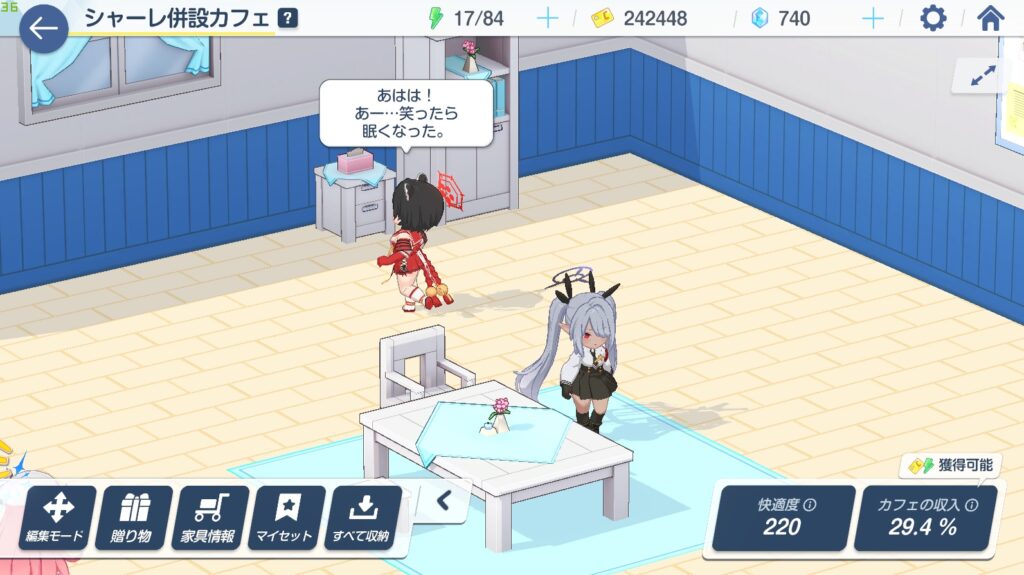
Task: Add more energy with the plus
Action: (x=547, y=18)
